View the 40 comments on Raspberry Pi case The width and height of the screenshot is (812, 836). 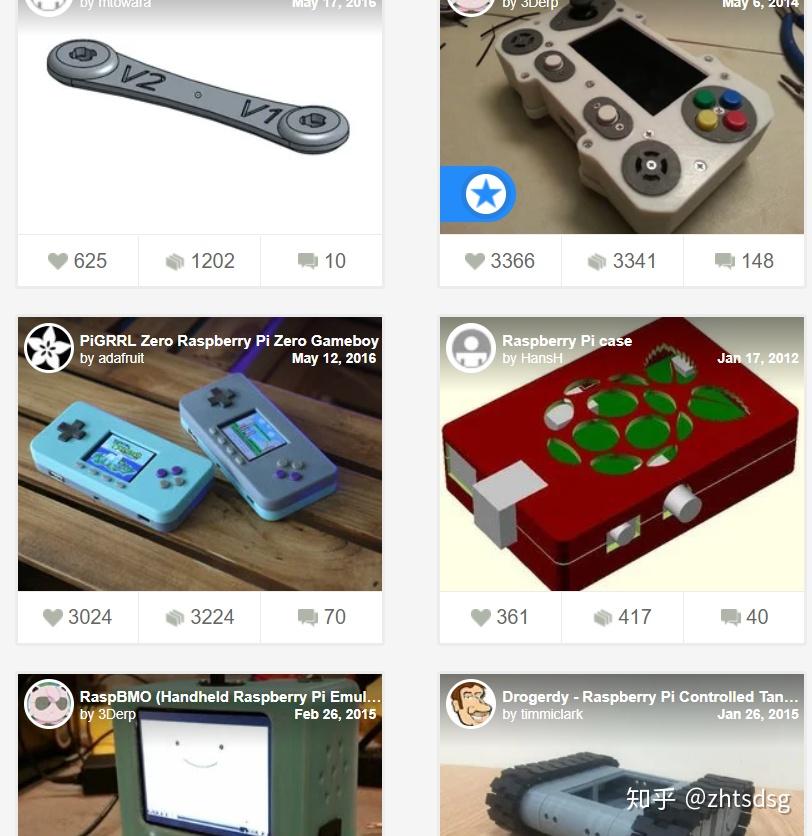pos(744,617)
